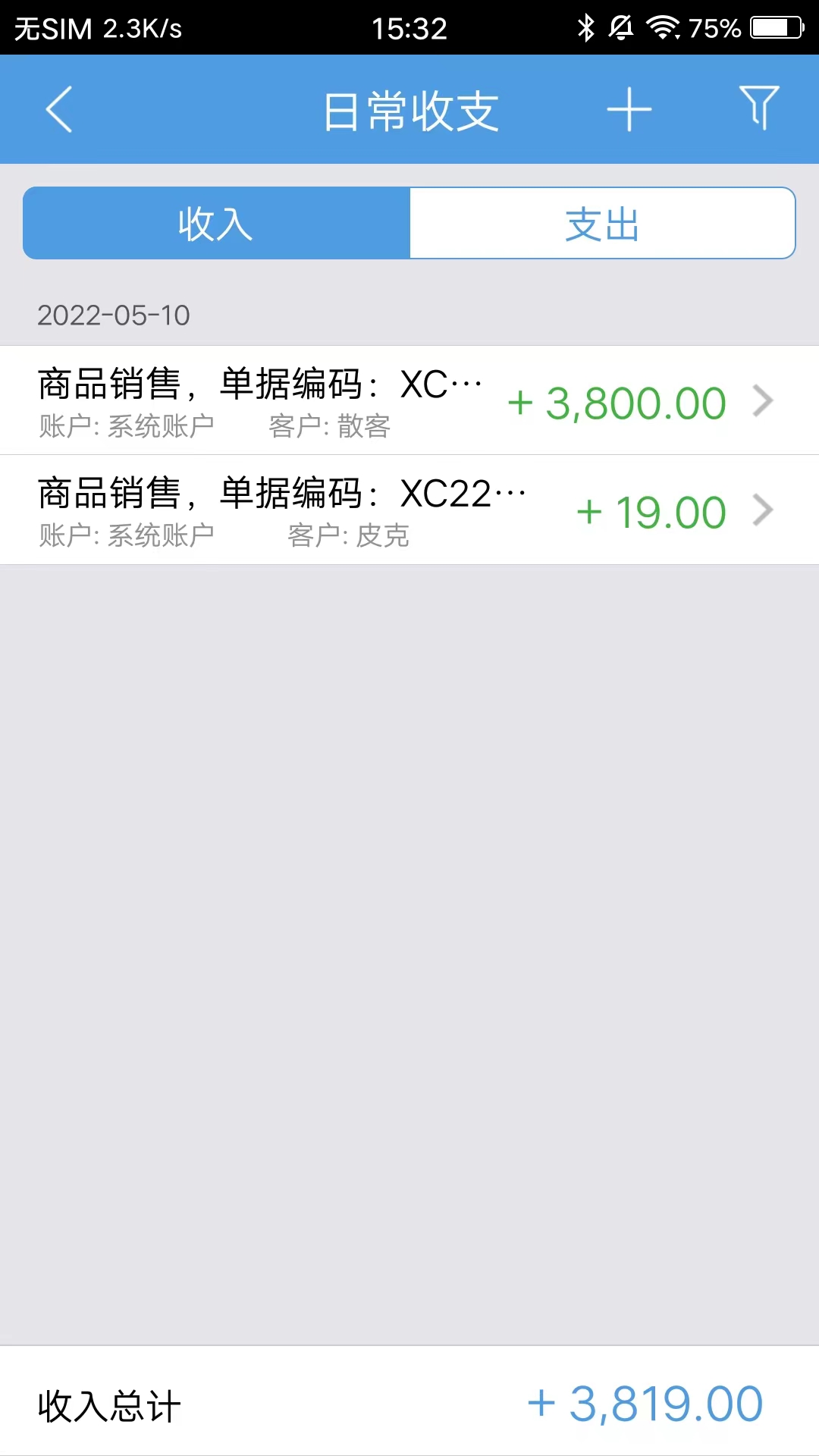Viewport: 819px width, 1456px height.
Task: Go back from 日常收支 screen
Action: pos(59,110)
